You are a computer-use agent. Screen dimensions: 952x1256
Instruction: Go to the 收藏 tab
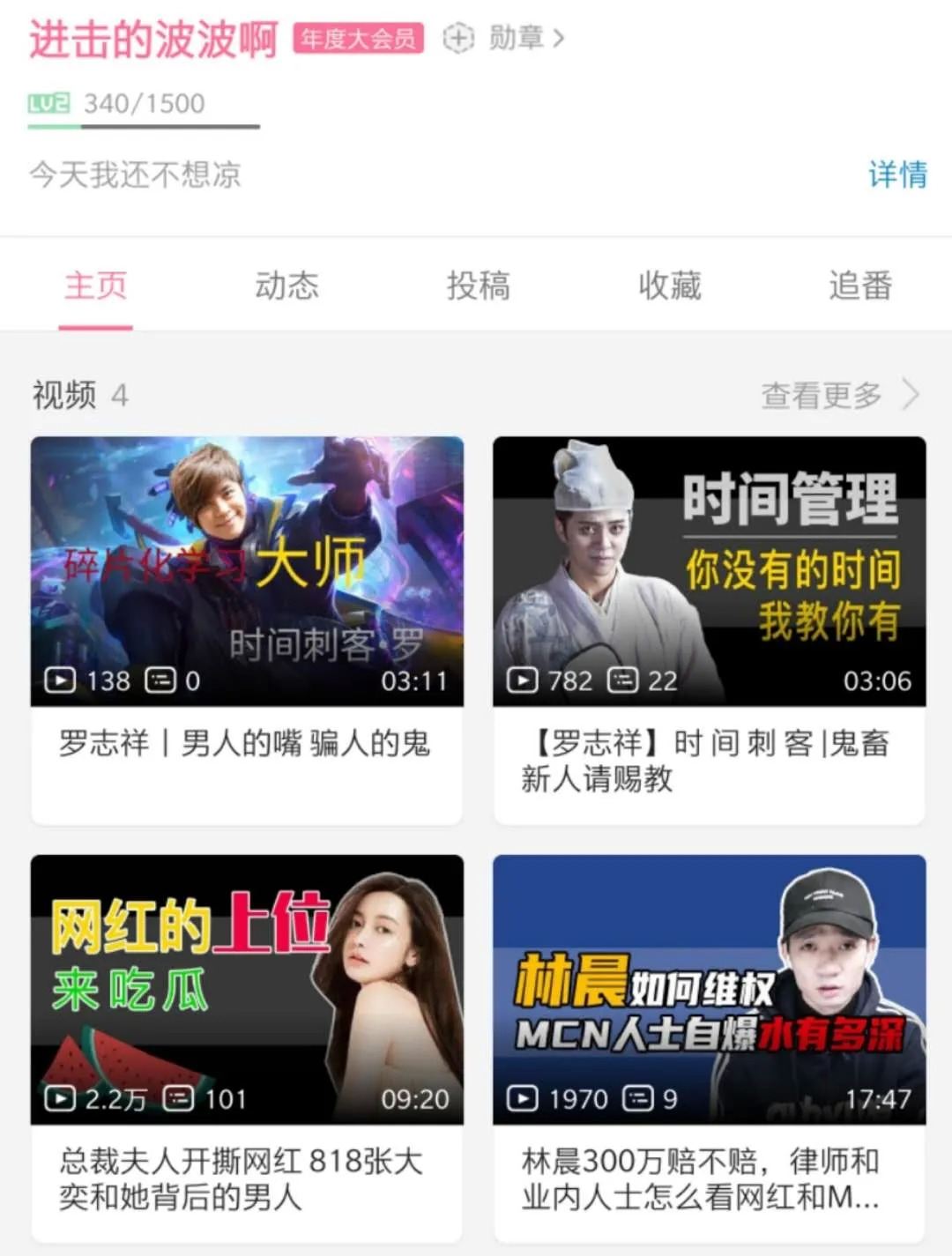point(669,286)
